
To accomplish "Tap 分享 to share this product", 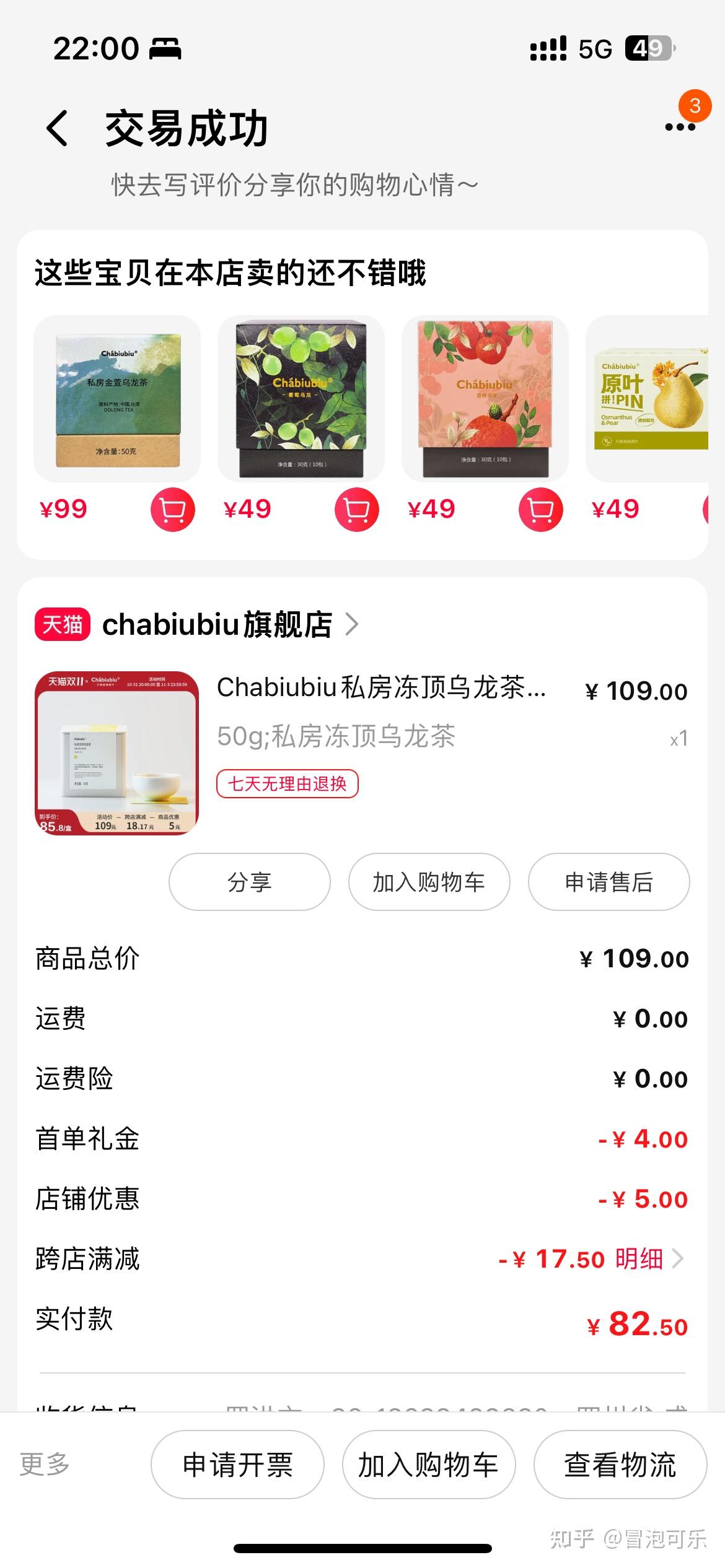I will 249,882.
